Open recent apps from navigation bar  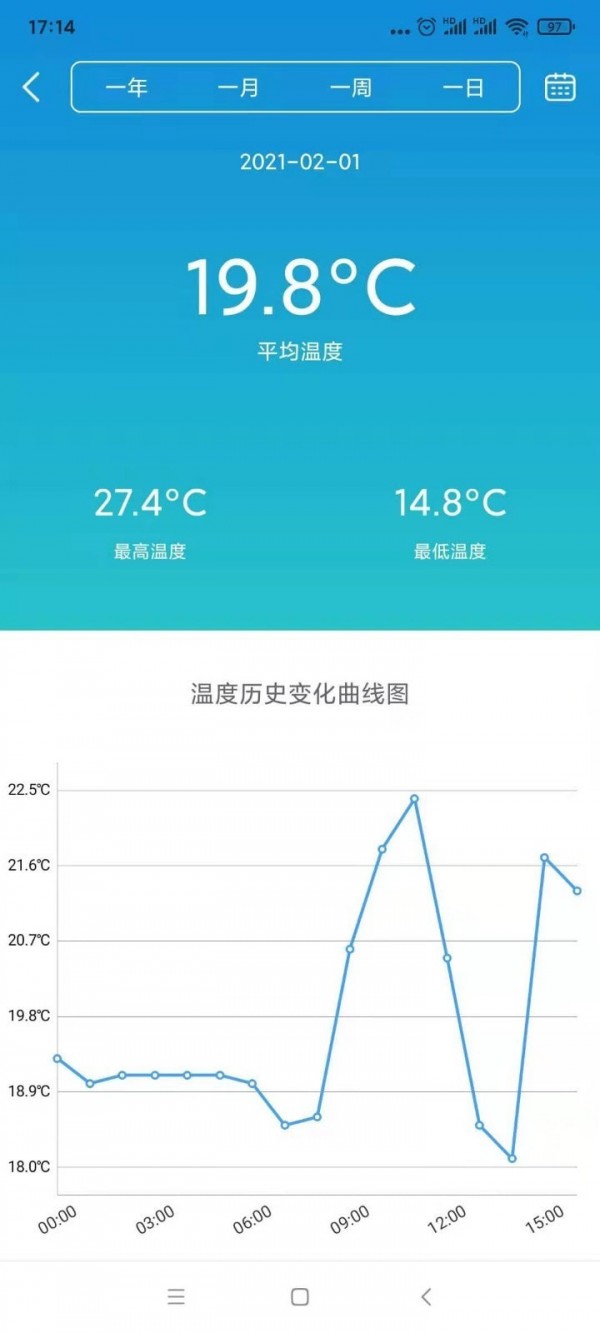176,1297
